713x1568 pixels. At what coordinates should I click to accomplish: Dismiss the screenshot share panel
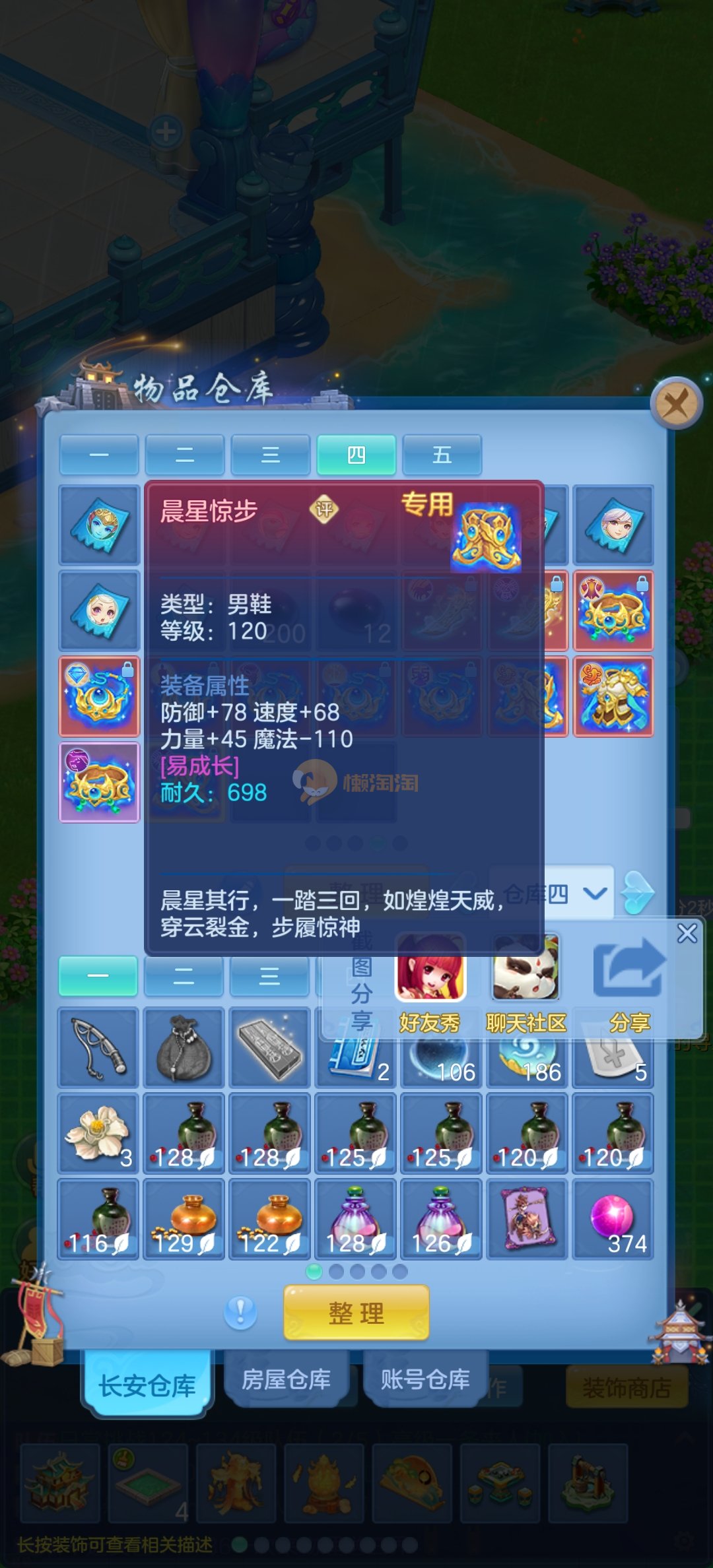coord(687,933)
